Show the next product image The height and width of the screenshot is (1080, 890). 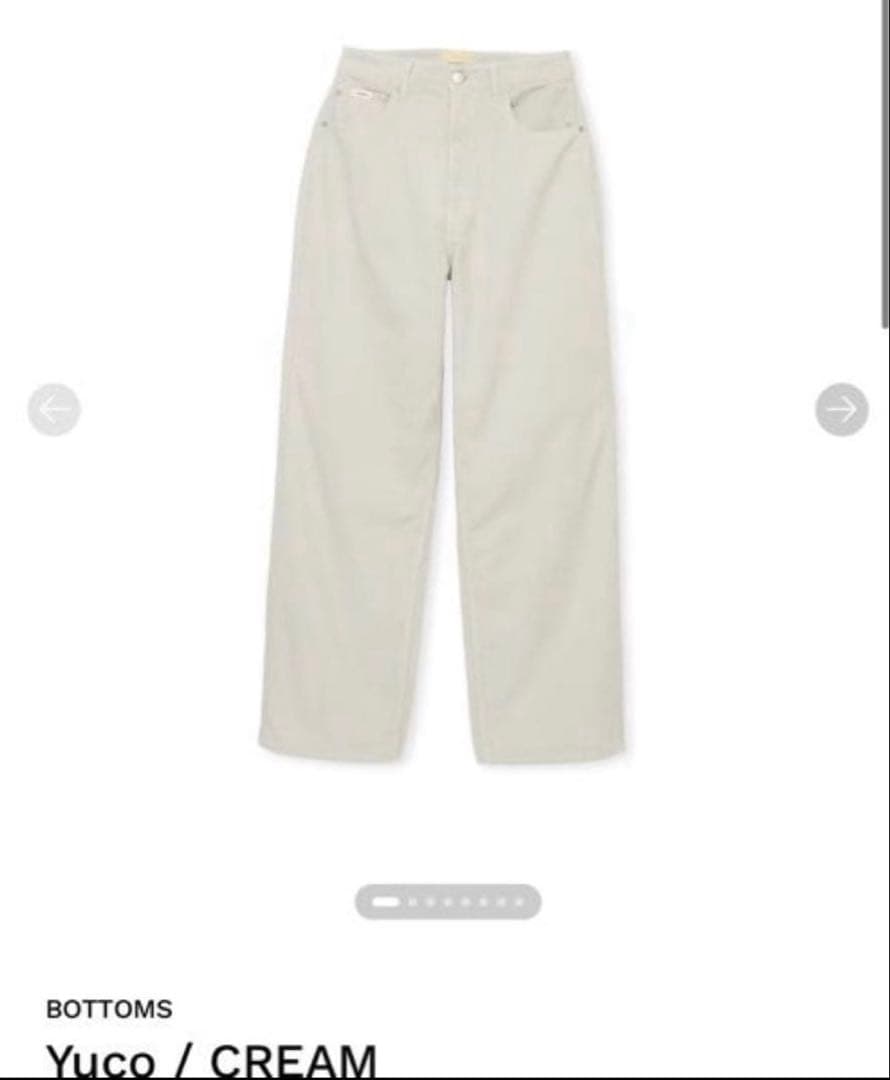842,409
